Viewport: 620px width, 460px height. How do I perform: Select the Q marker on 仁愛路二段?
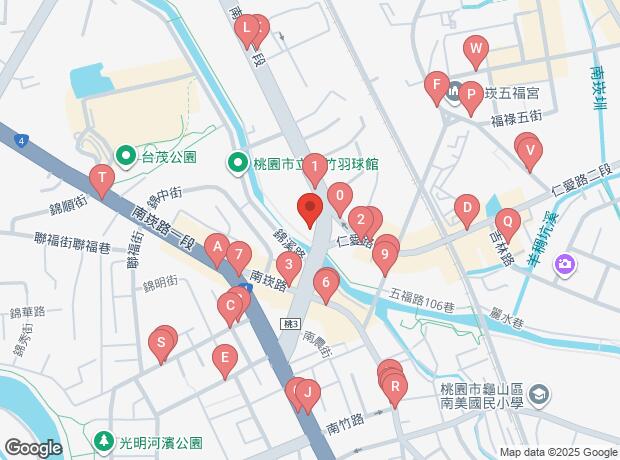point(508,226)
